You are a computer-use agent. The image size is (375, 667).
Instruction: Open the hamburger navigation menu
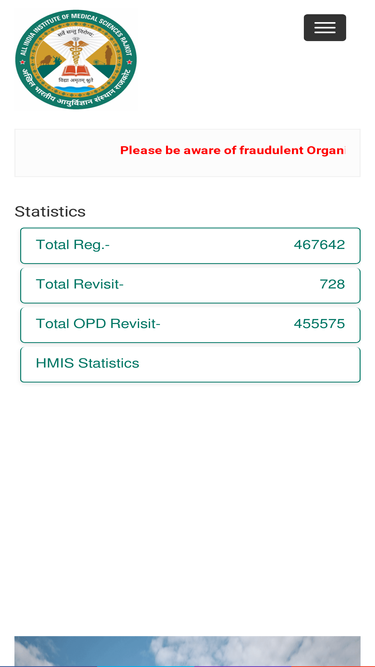[325, 28]
